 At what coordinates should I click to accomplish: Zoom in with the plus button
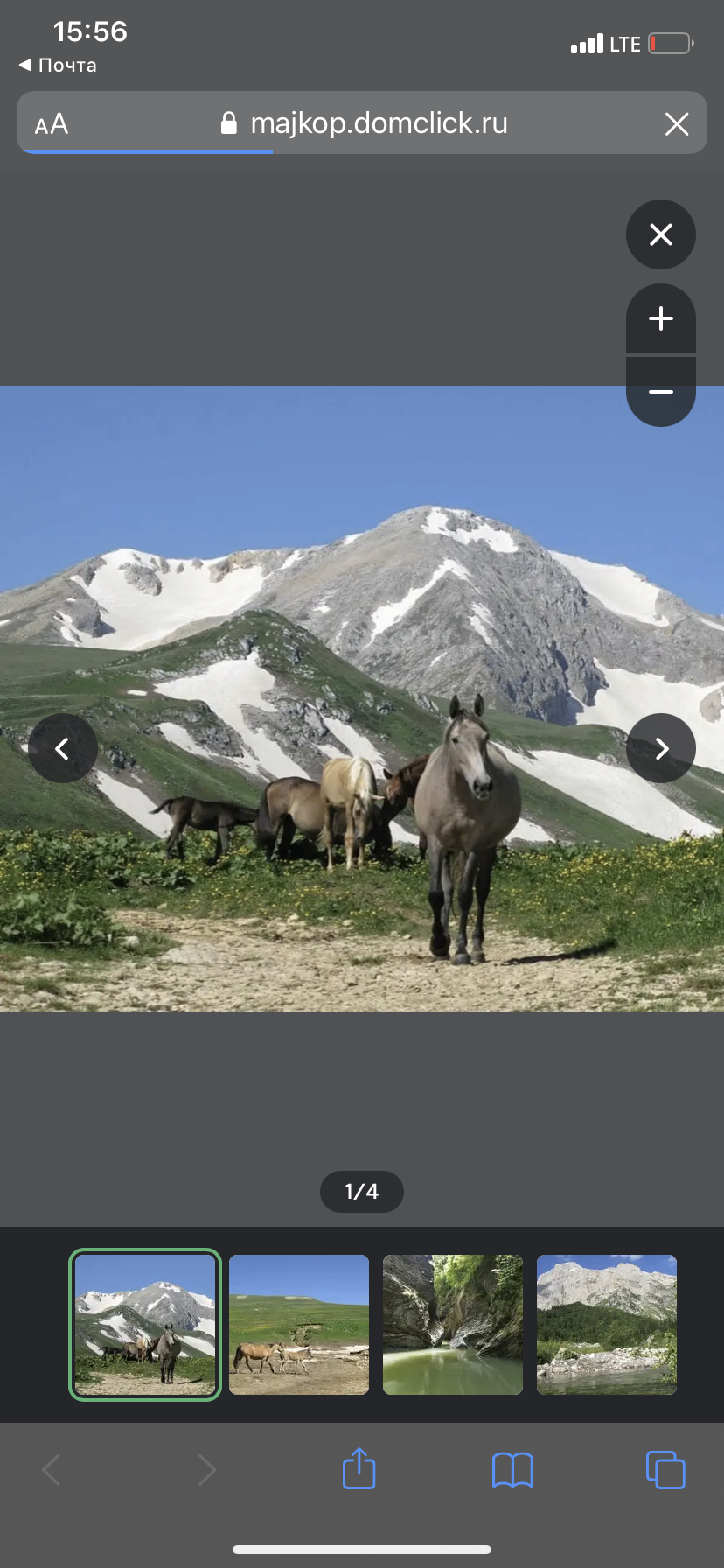point(661,318)
